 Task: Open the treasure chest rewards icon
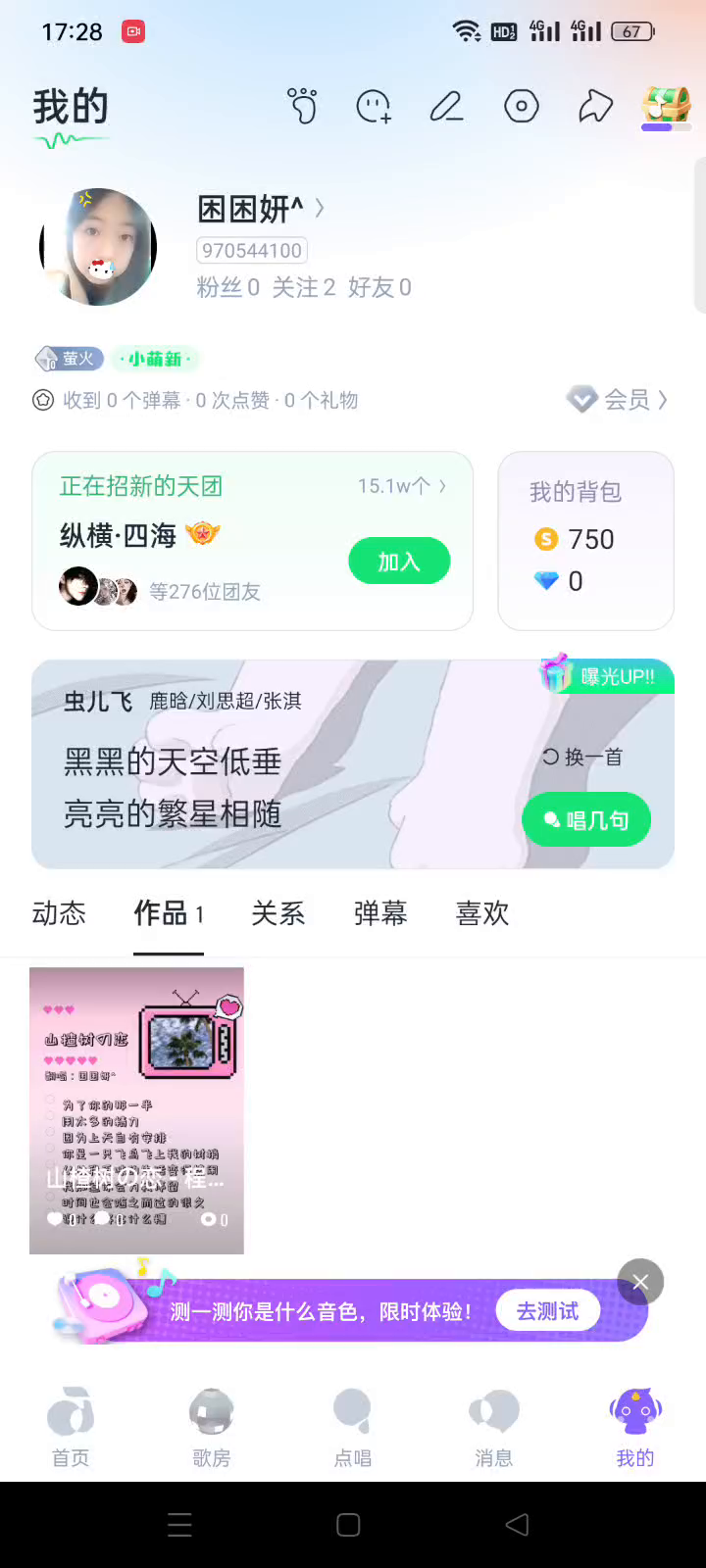(666, 106)
